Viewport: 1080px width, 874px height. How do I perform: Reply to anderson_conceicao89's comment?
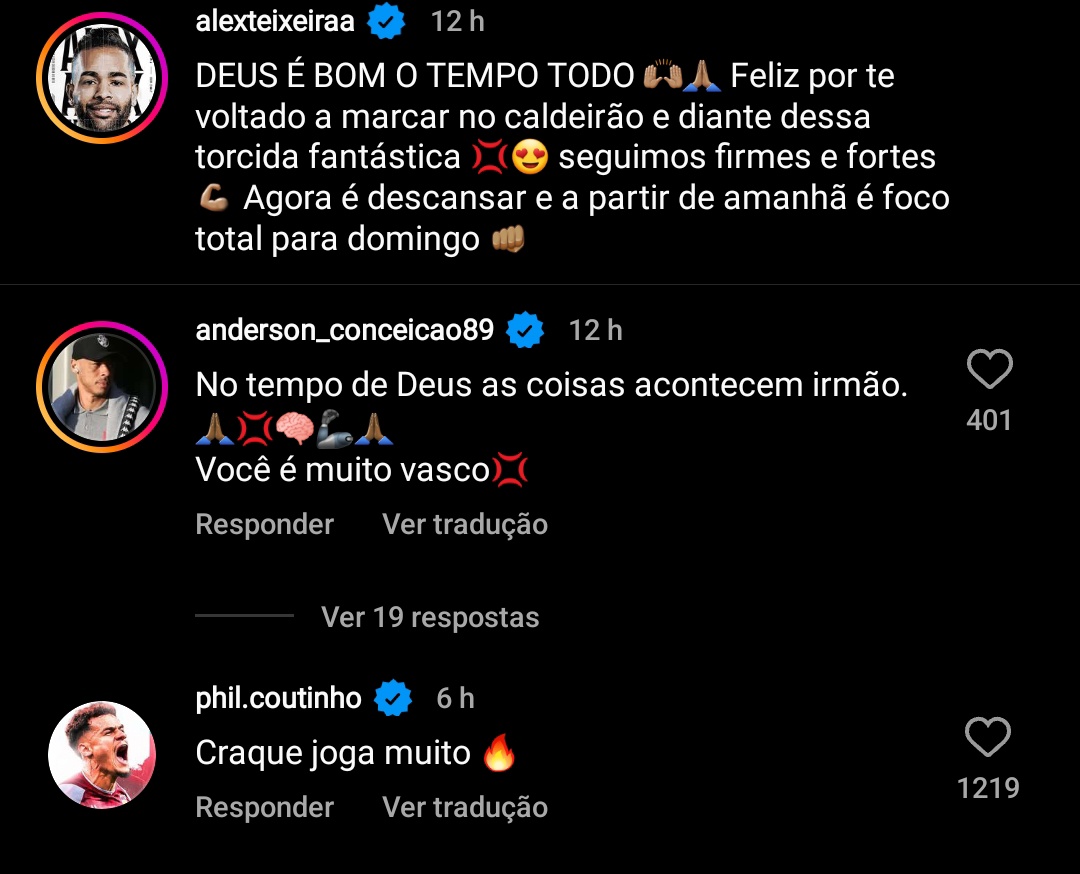pyautogui.click(x=264, y=524)
